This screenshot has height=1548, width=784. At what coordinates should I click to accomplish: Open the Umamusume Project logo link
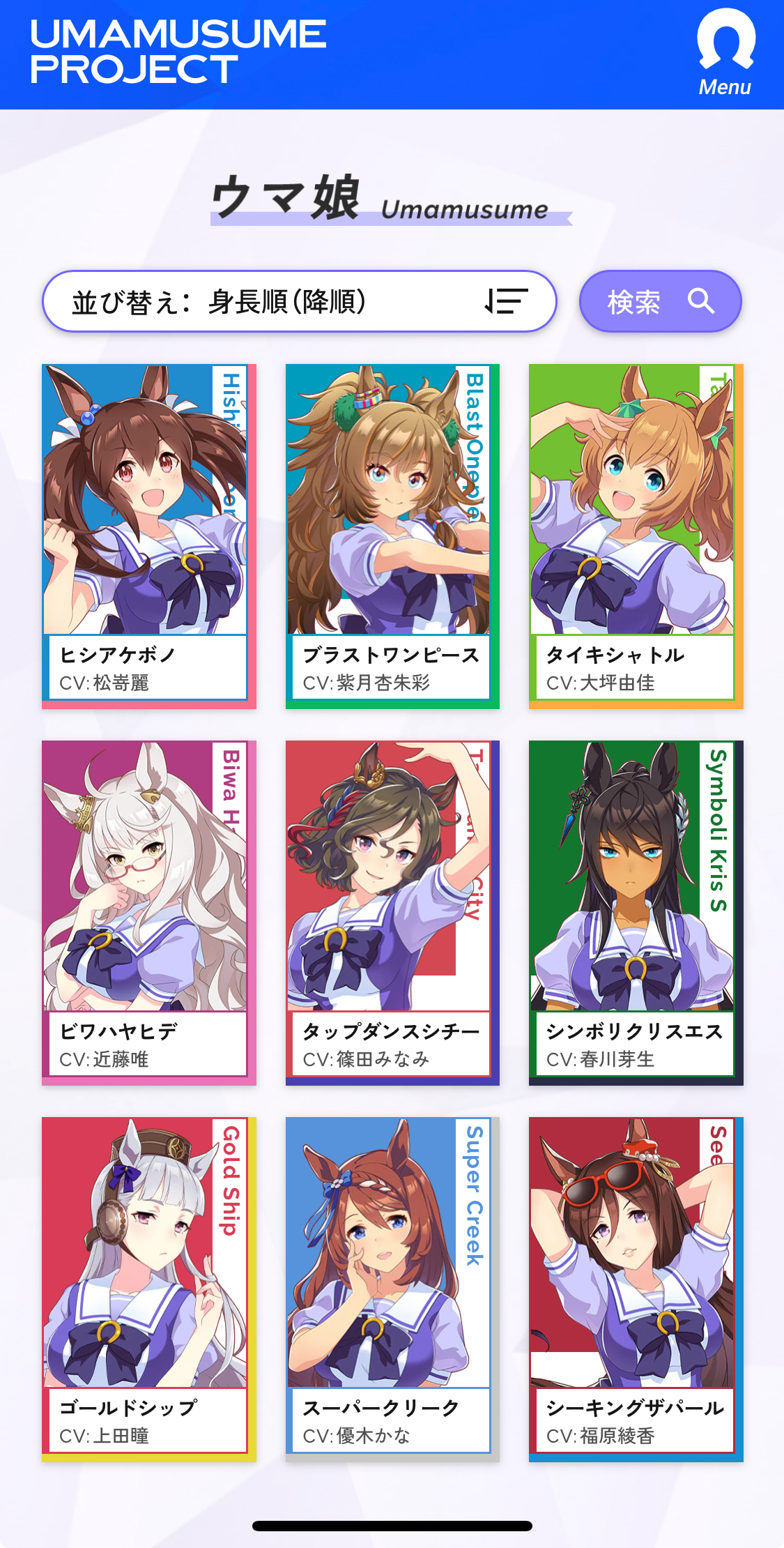[x=178, y=52]
